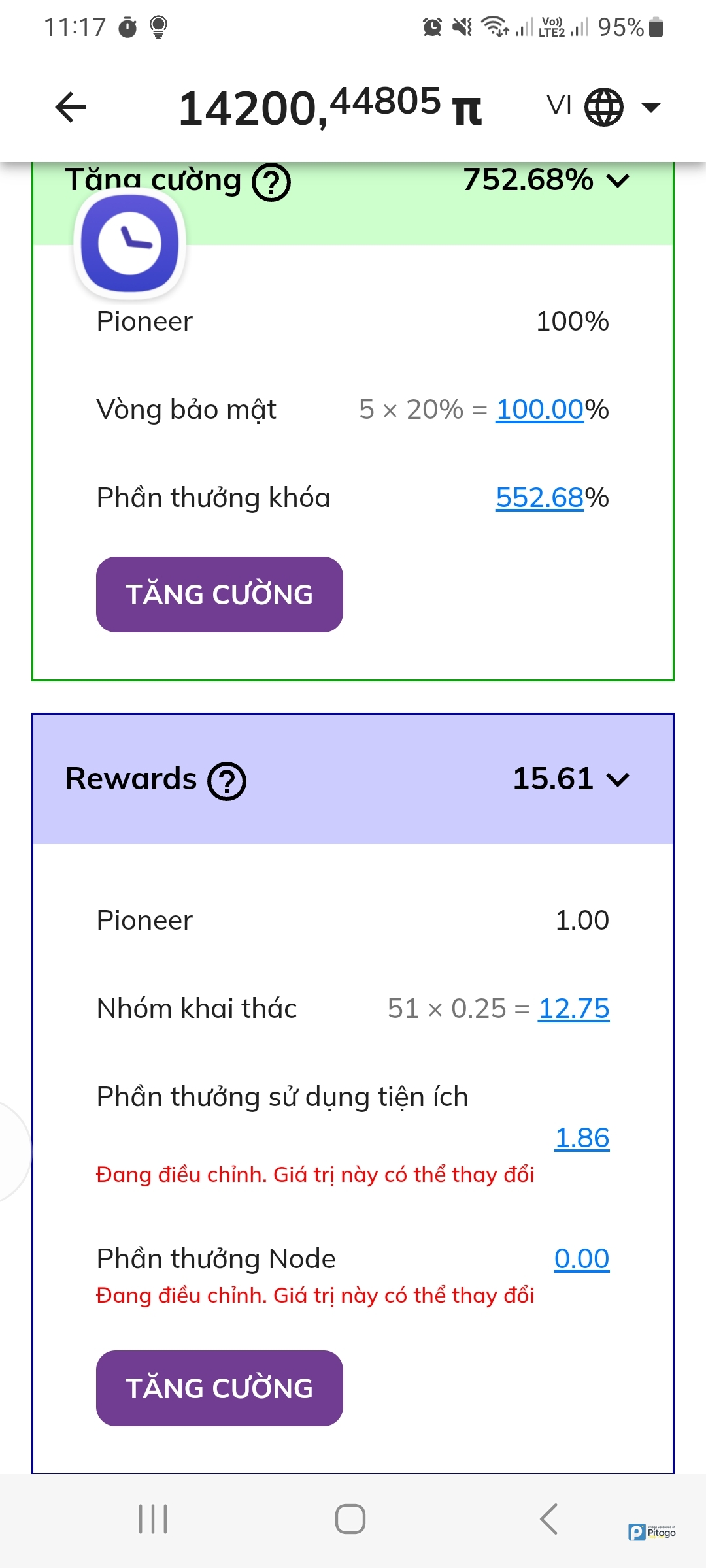Open the 0.00 Node reward link
This screenshot has width=706, height=1568.
pos(582,1259)
